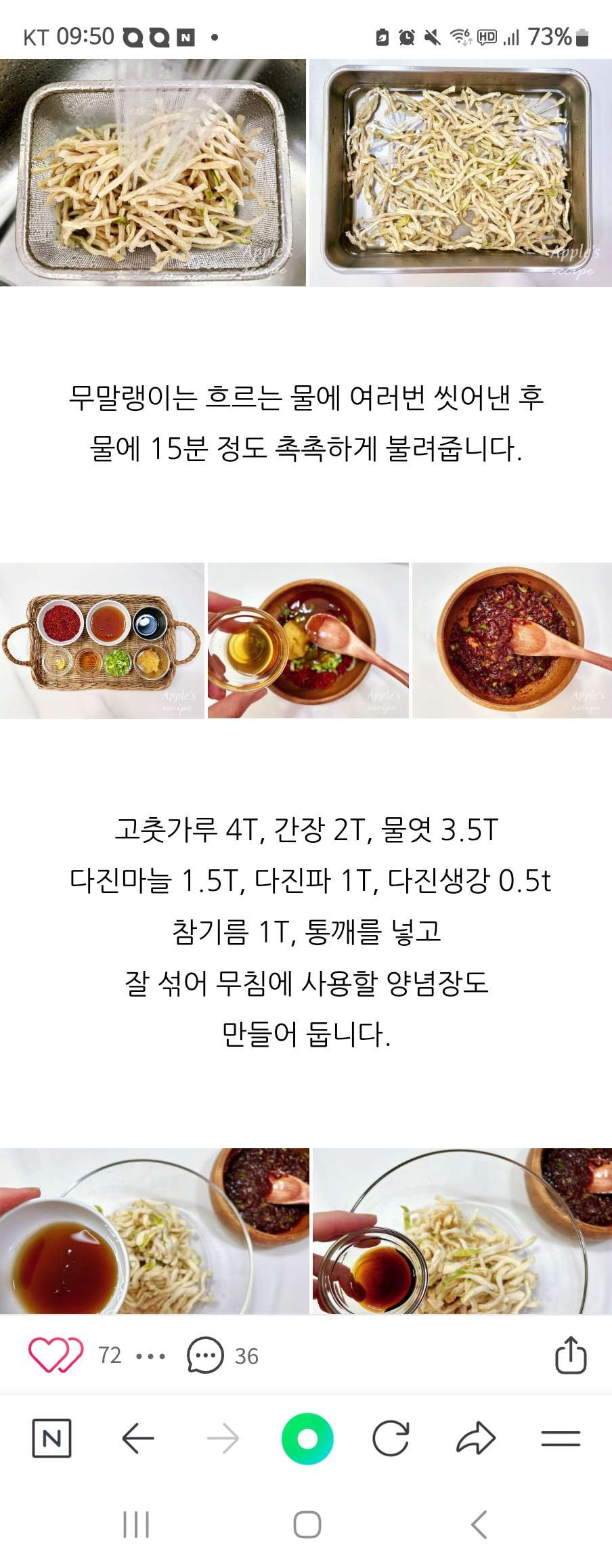Go back to the previous page

point(138,1438)
